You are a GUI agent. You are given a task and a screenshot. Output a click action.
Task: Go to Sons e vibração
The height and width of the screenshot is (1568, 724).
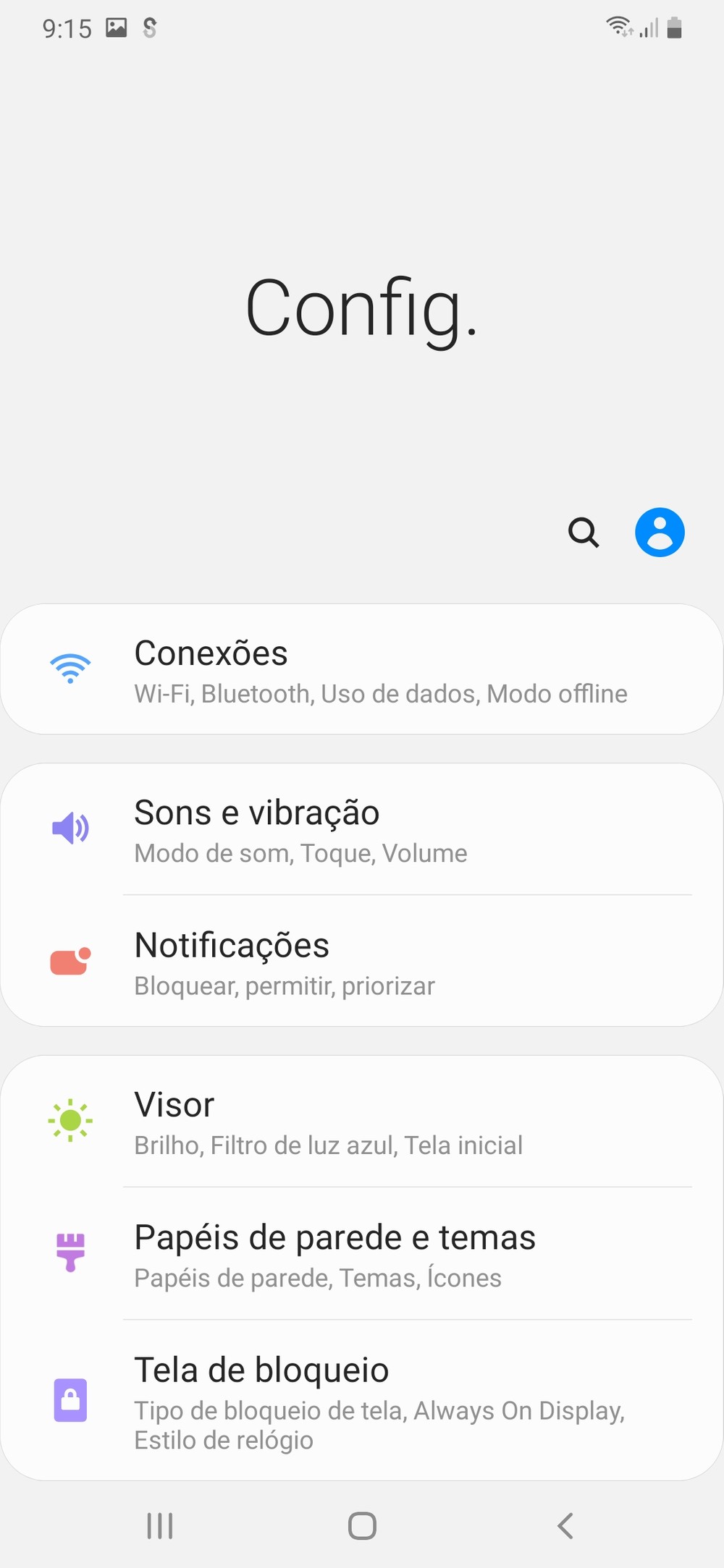coord(362,829)
